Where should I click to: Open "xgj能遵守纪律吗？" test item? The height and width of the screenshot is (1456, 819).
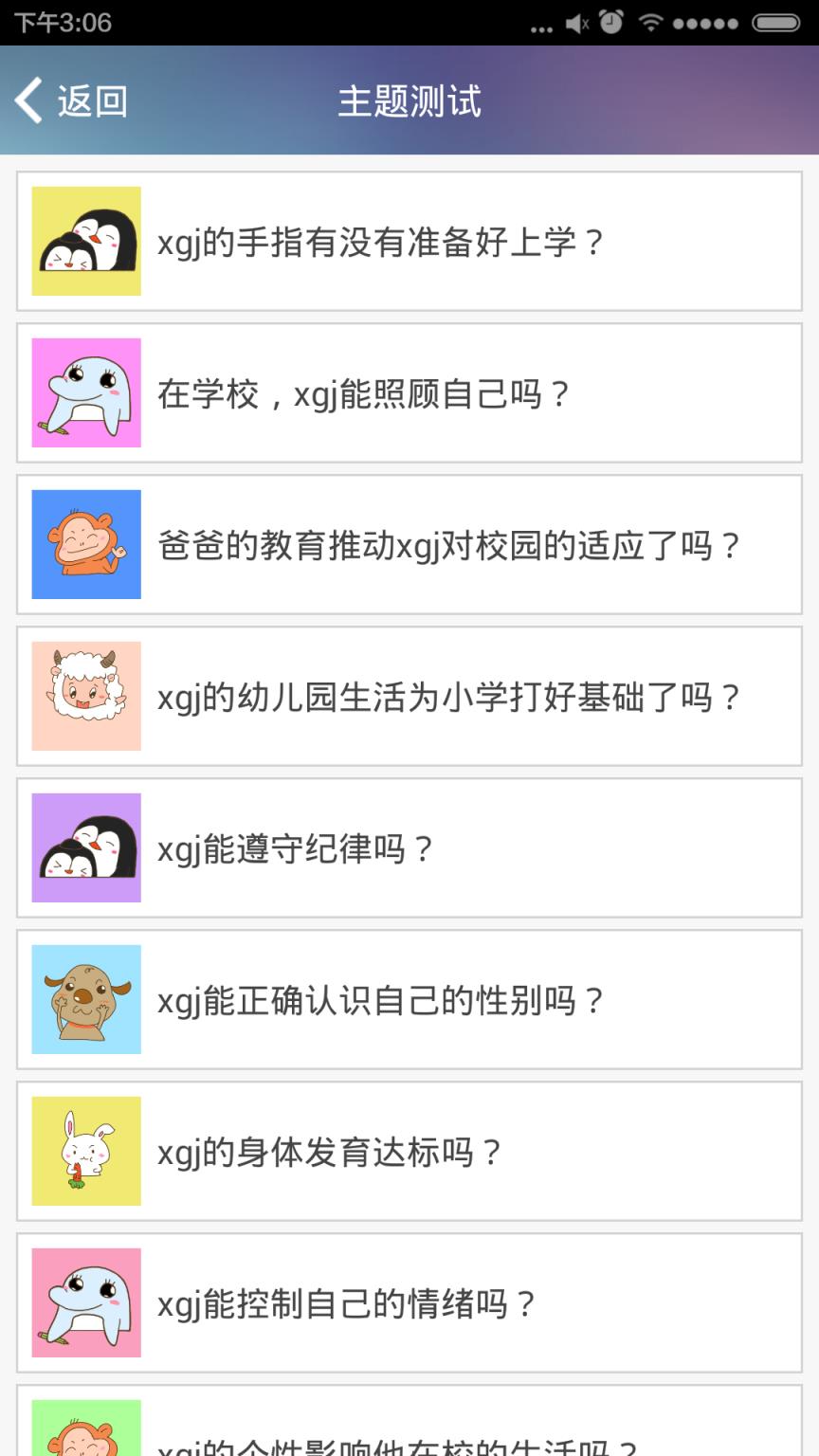408,847
